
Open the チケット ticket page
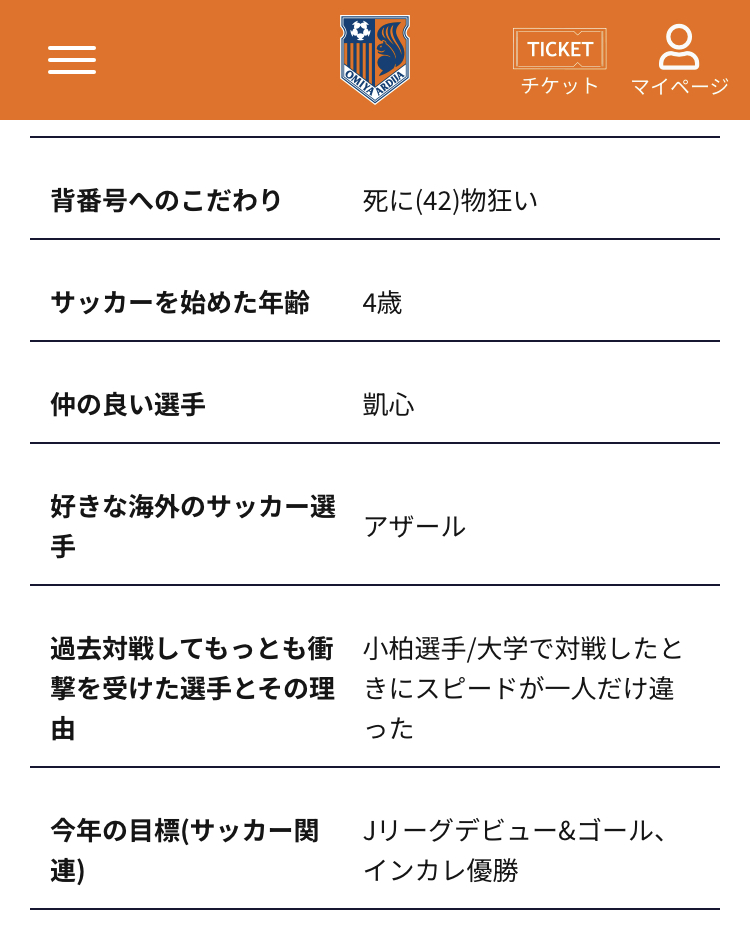click(x=559, y=61)
